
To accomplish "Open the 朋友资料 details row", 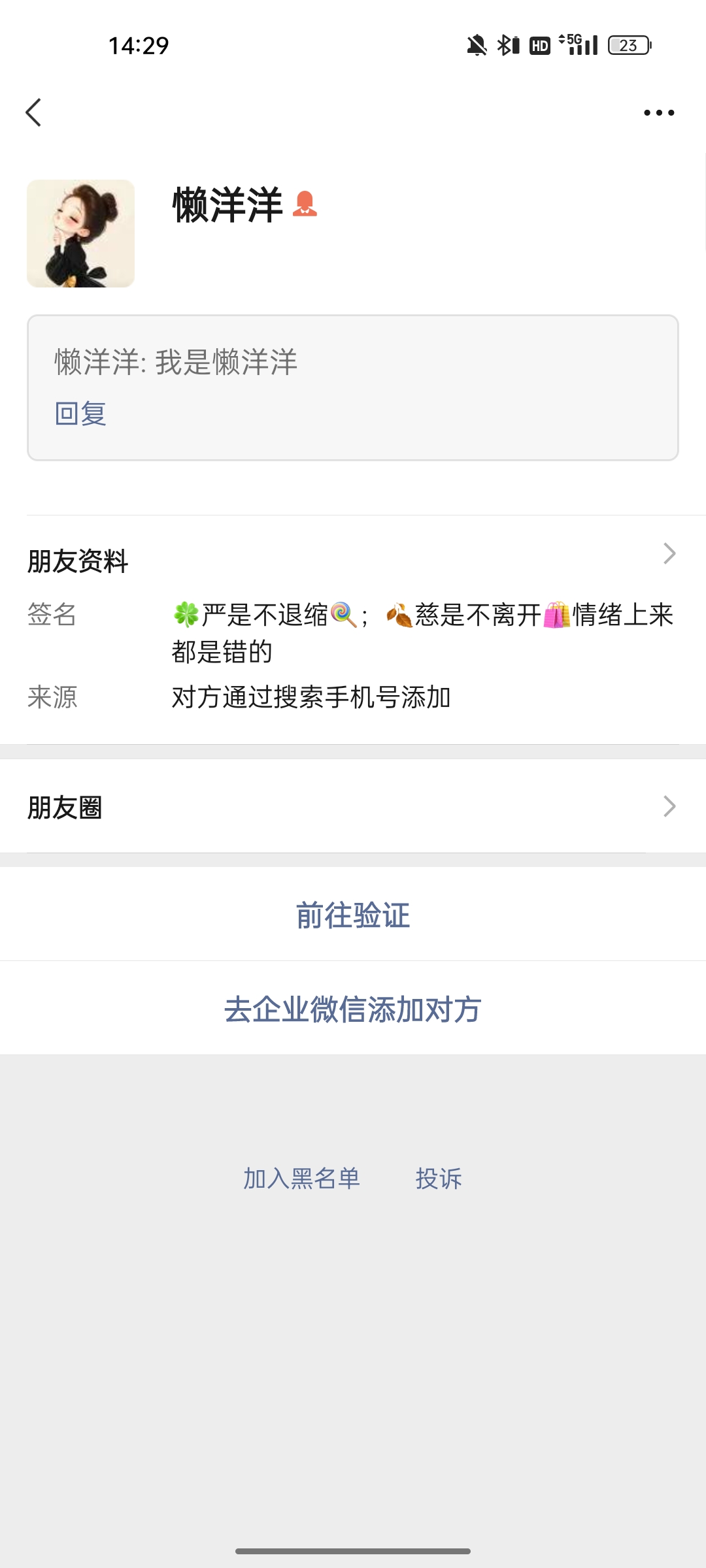I will (353, 561).
